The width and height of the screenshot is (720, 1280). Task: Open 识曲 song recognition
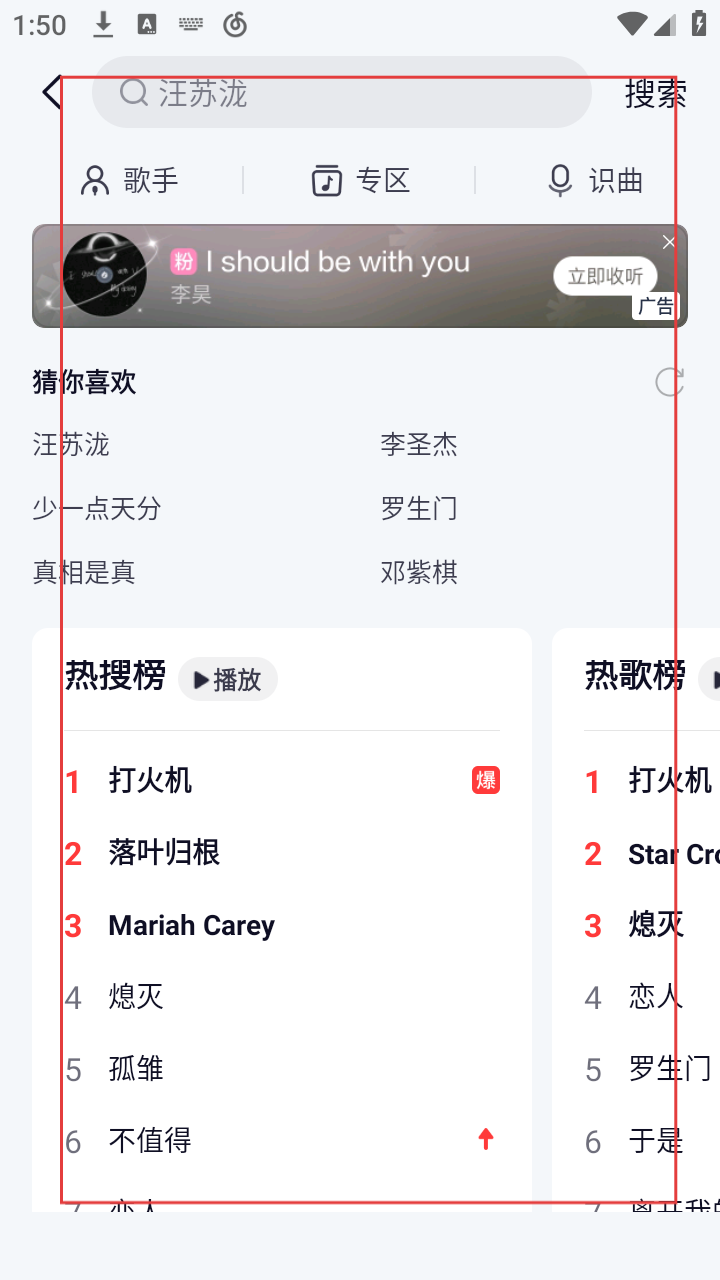(x=595, y=181)
